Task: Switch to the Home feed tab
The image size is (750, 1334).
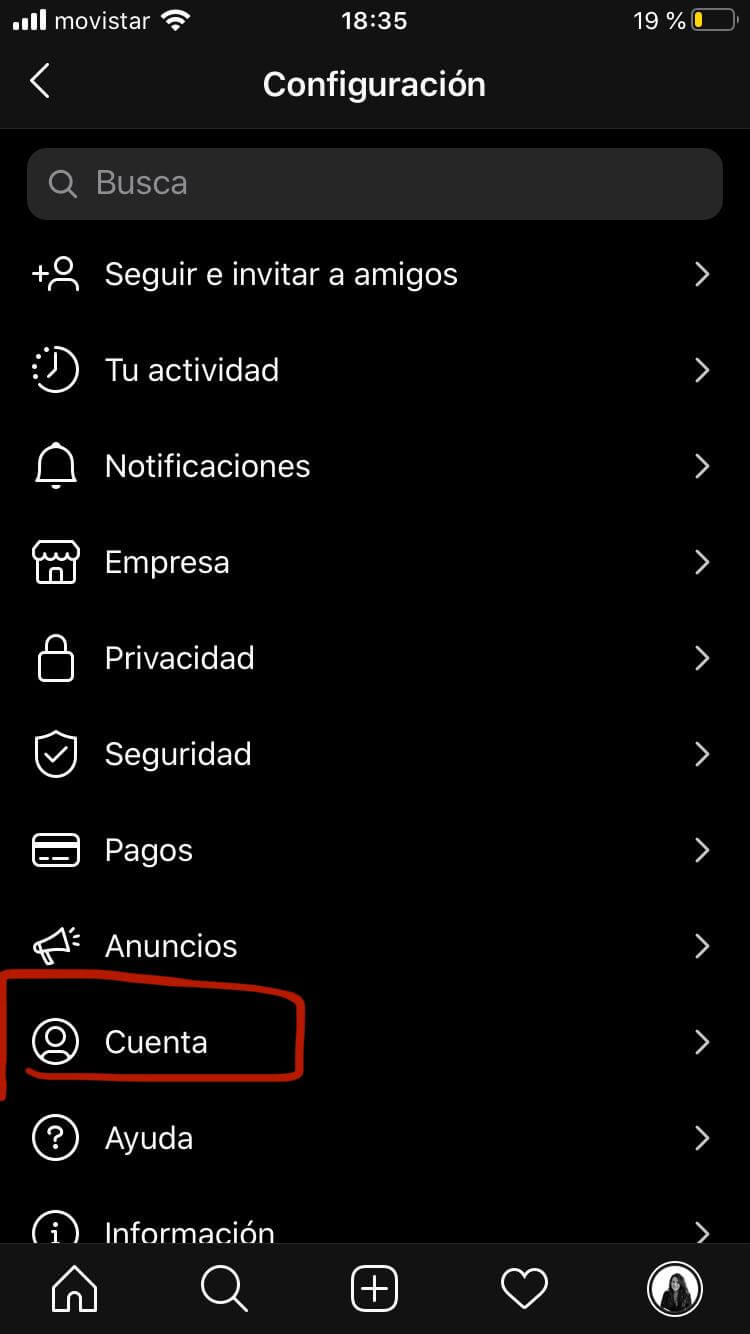Action: pos(74,1288)
